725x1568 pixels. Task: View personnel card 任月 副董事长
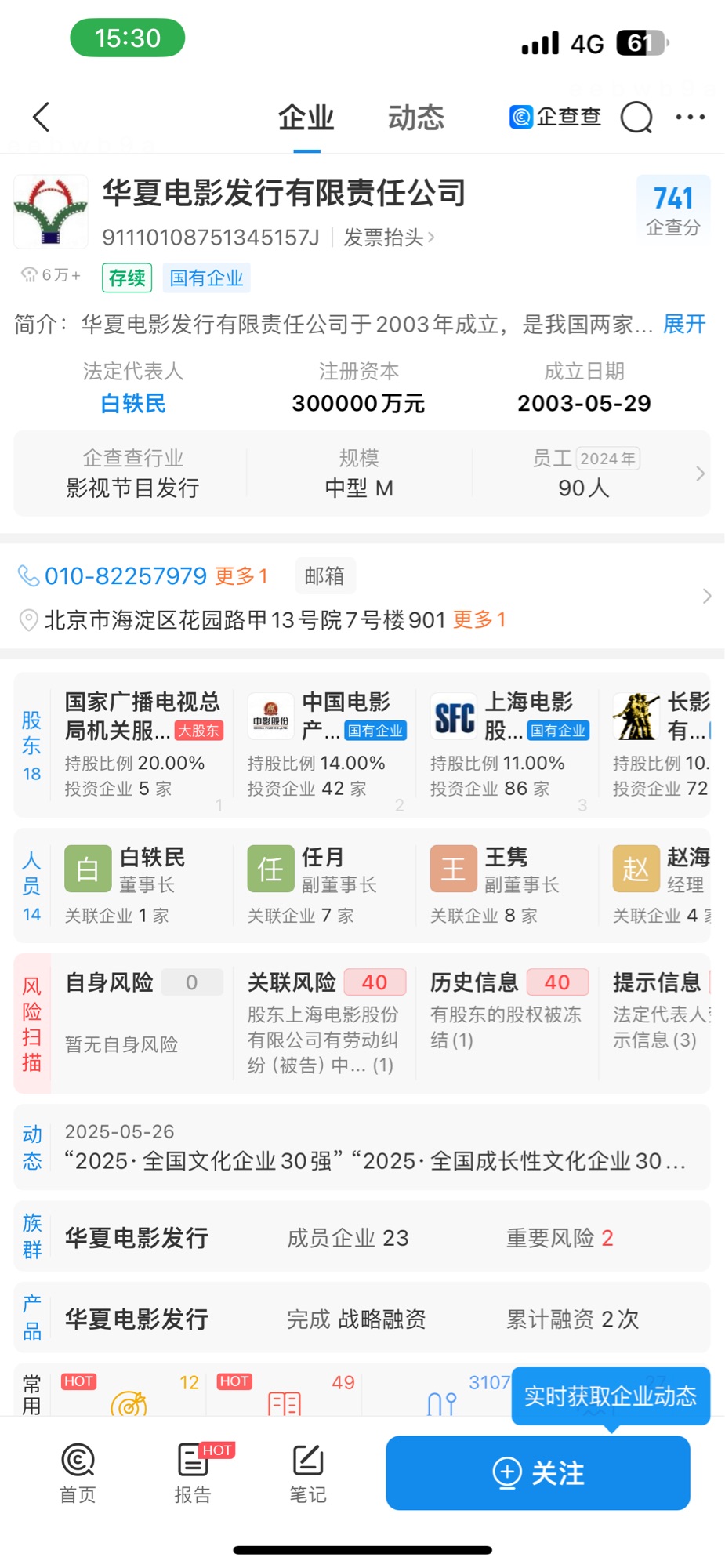click(324, 885)
